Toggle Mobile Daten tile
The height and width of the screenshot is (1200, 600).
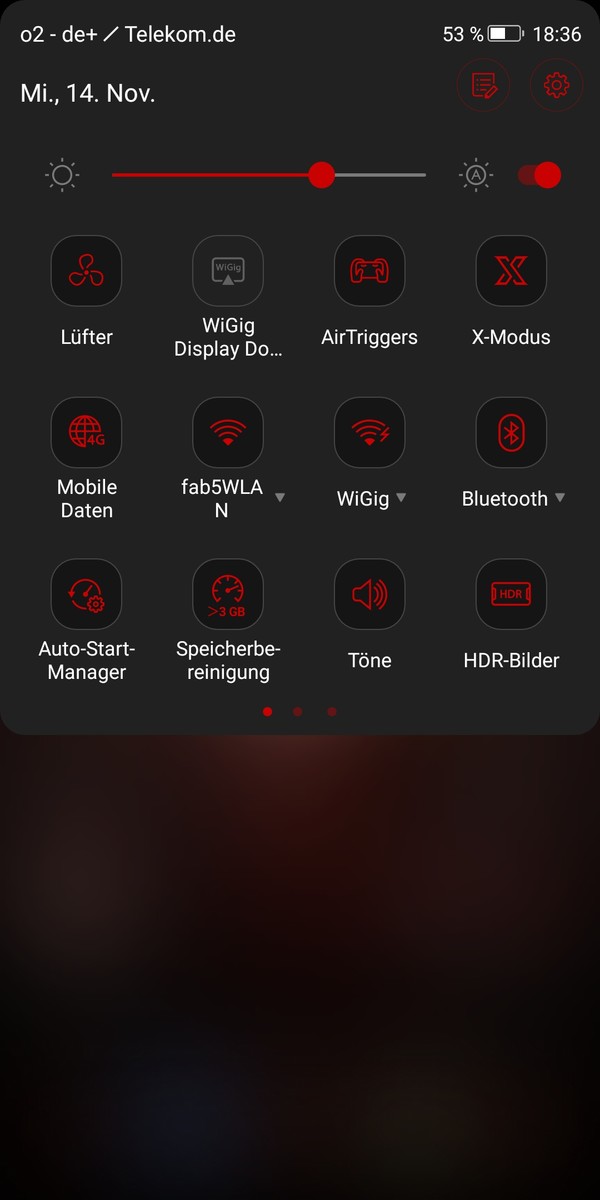pyautogui.click(x=86, y=433)
